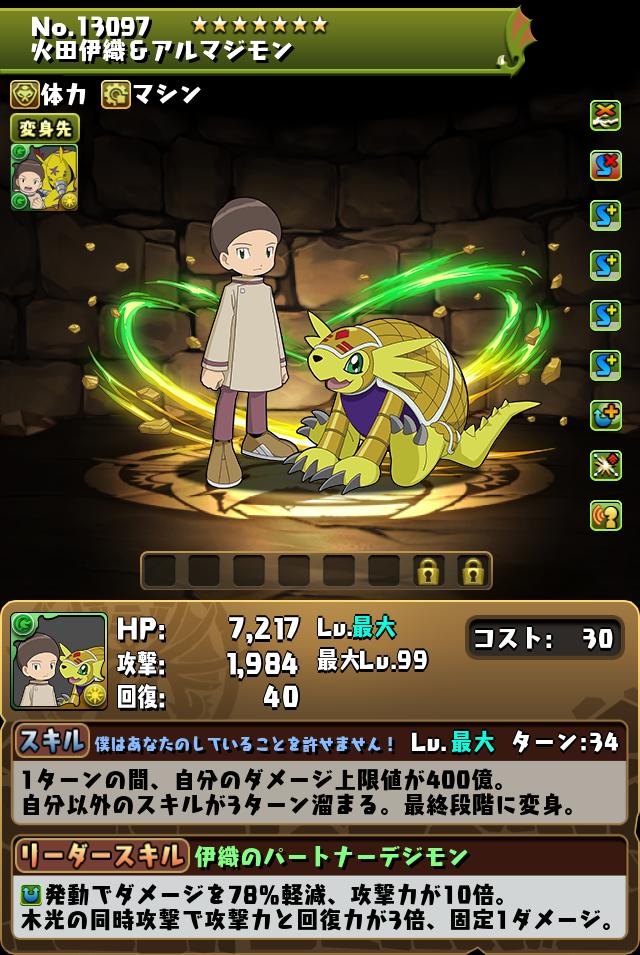Image resolution: width=640 pixels, height=955 pixels.
Task: Open the リーダースキル leader skill panel
Action: pos(101,856)
